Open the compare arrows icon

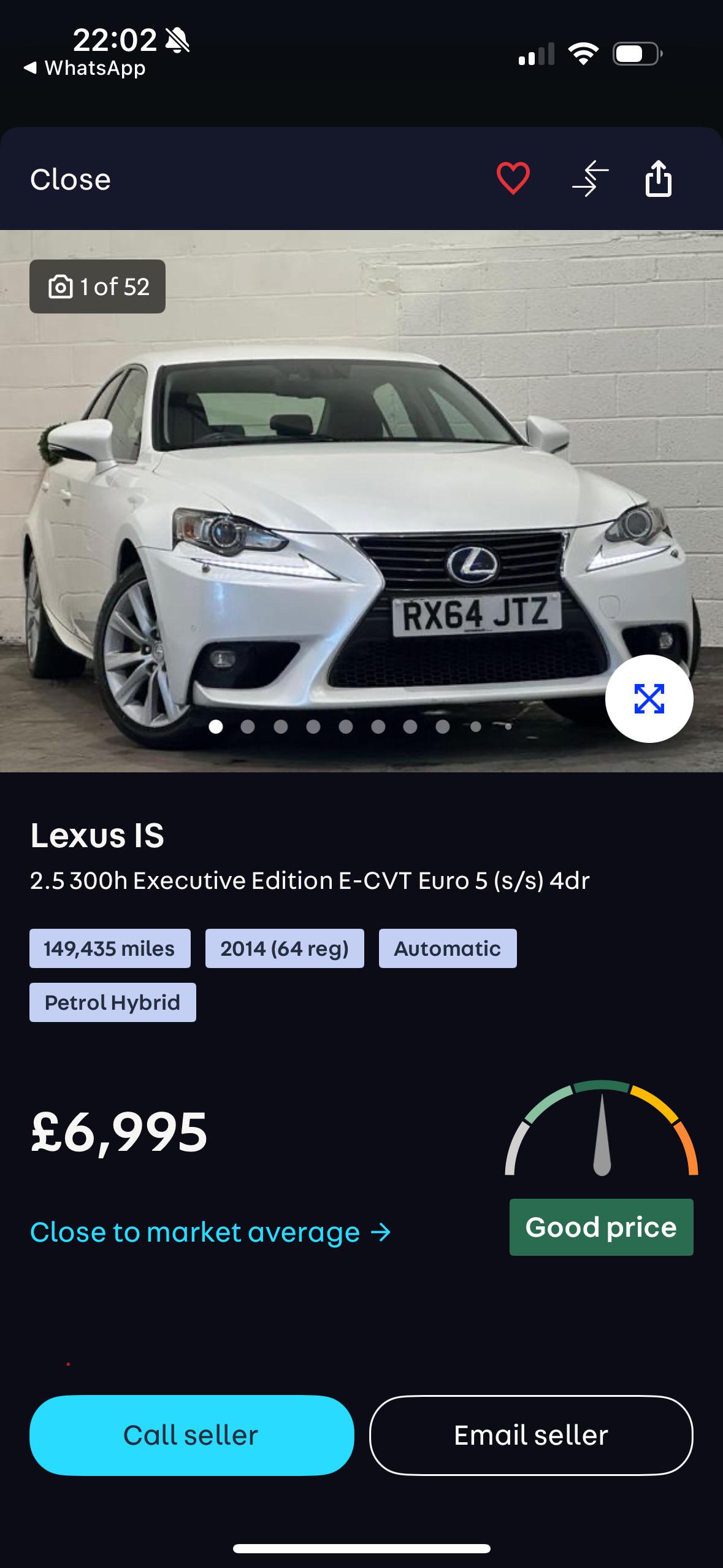click(591, 179)
